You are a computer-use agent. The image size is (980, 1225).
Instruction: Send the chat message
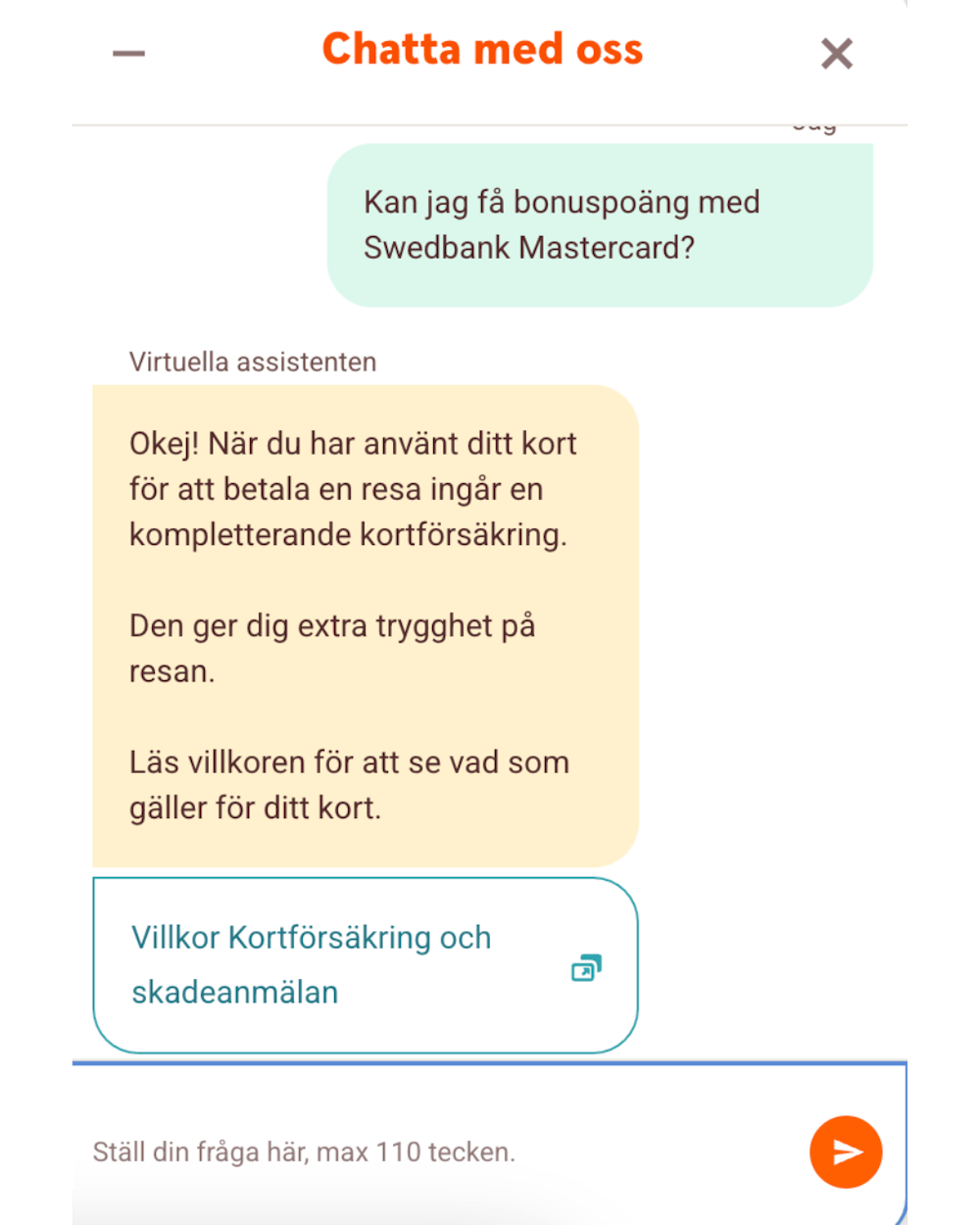[846, 1151]
